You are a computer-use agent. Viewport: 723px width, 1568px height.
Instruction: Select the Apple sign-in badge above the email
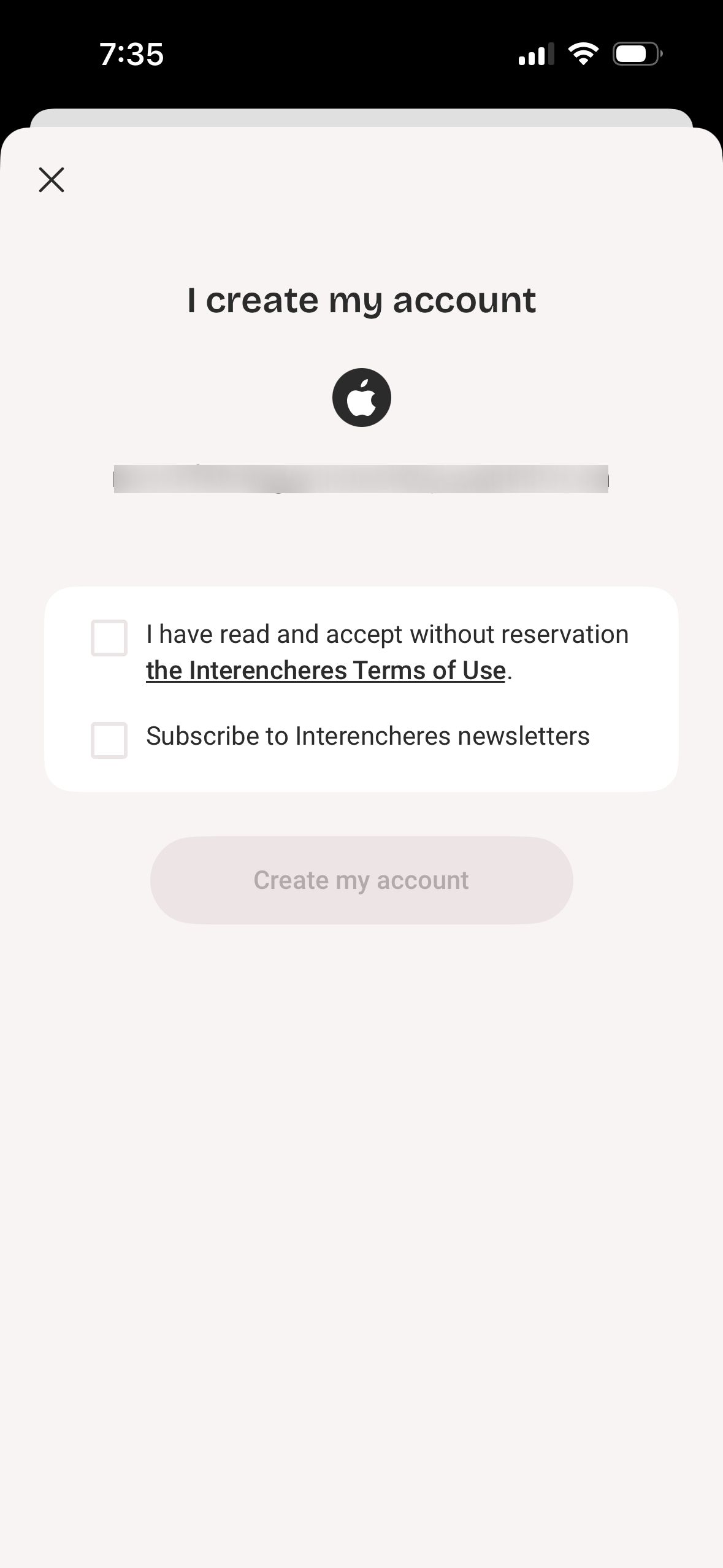point(361,396)
